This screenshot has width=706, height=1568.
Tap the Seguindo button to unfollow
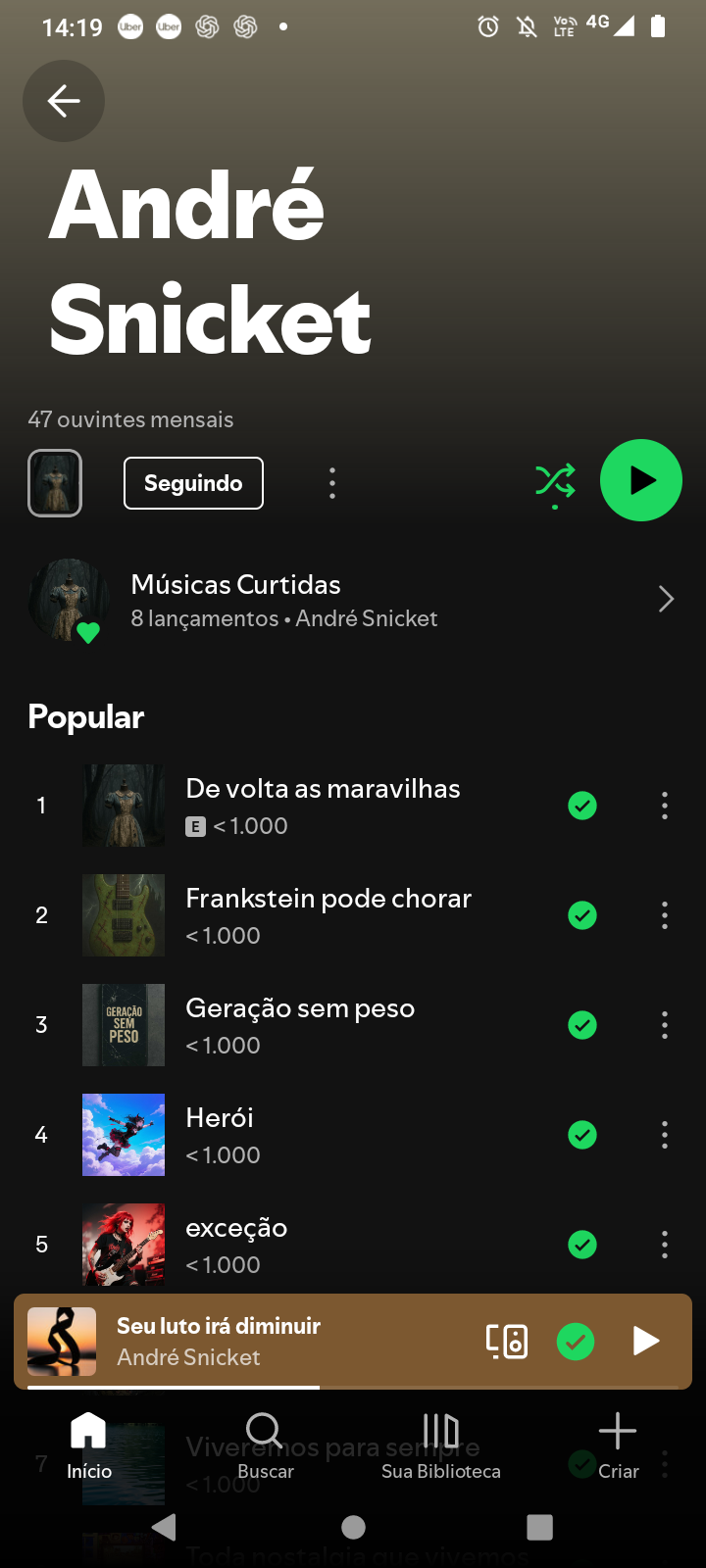[193, 483]
